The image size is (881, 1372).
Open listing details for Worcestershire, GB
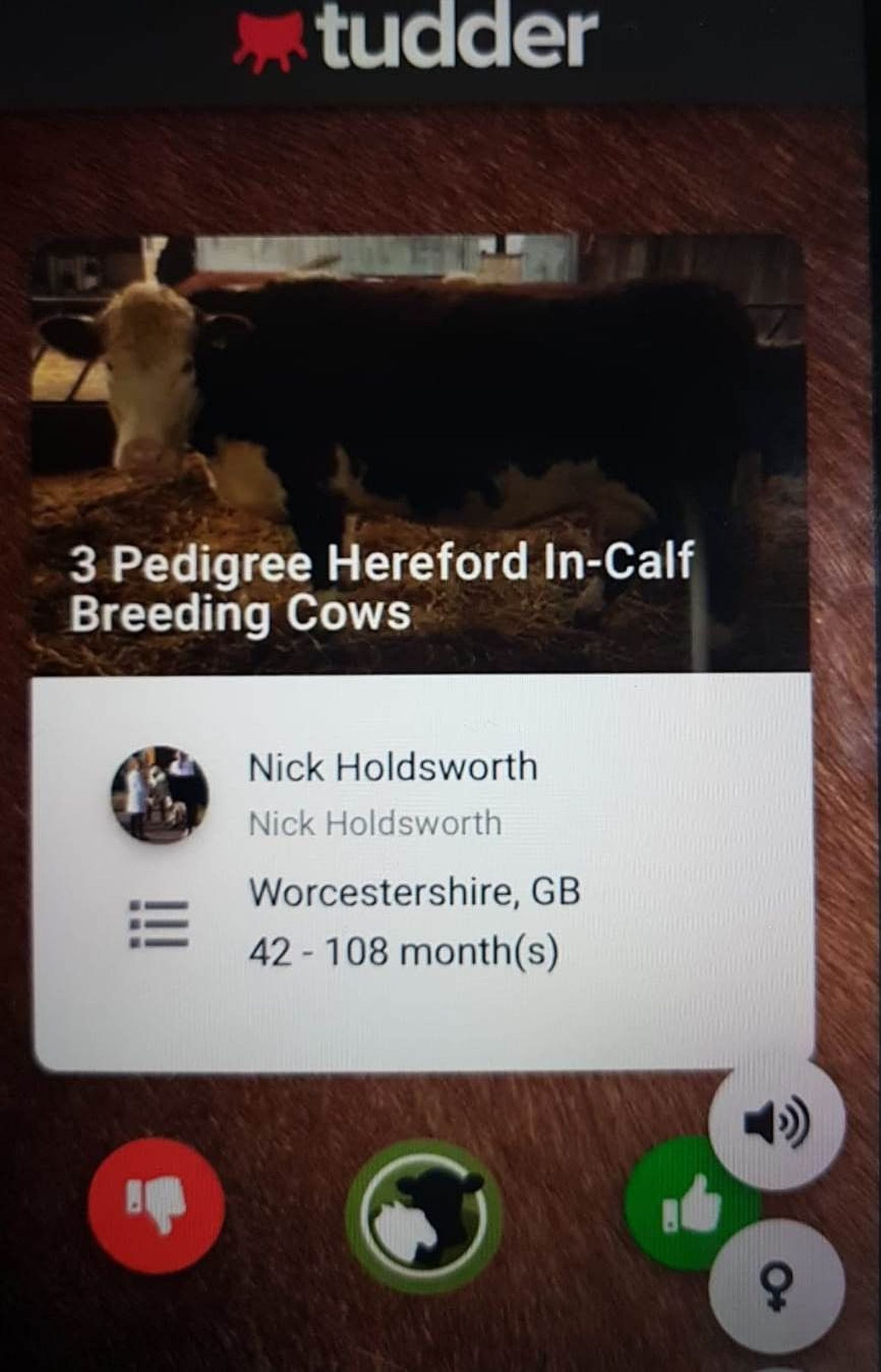pos(159,924)
